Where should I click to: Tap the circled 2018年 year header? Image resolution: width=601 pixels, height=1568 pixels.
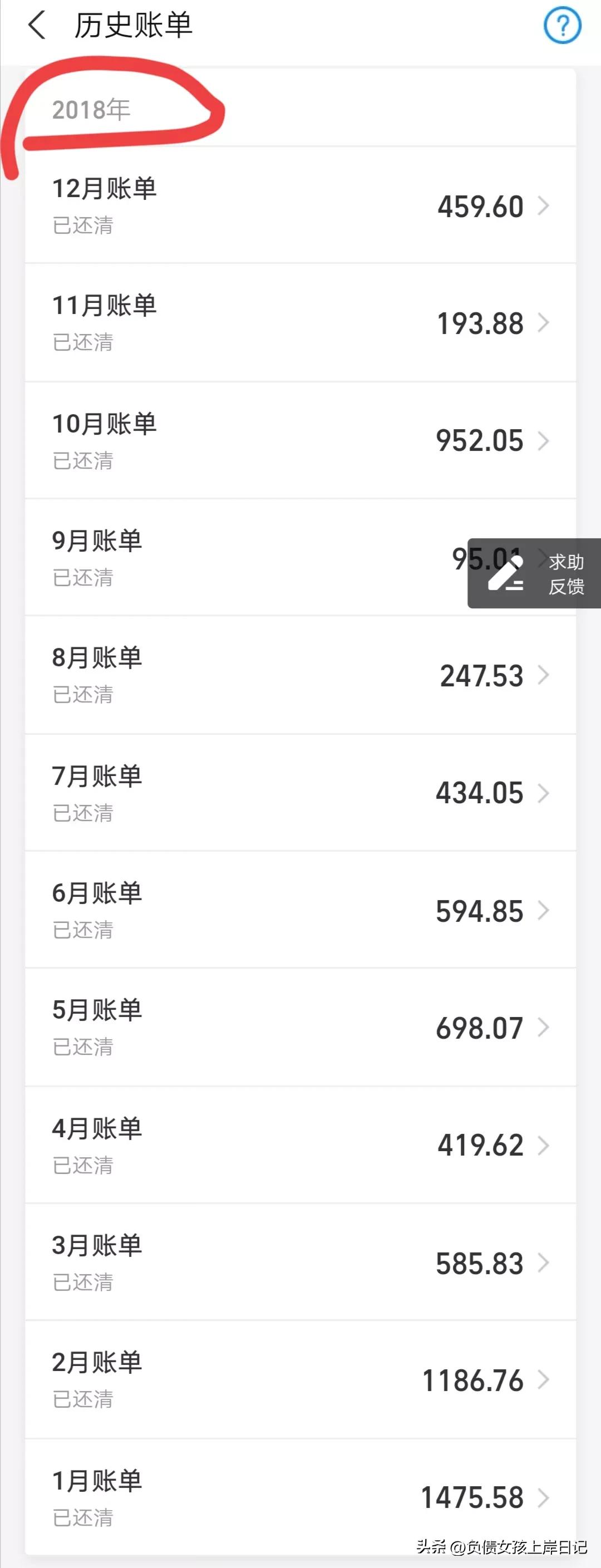[91, 110]
